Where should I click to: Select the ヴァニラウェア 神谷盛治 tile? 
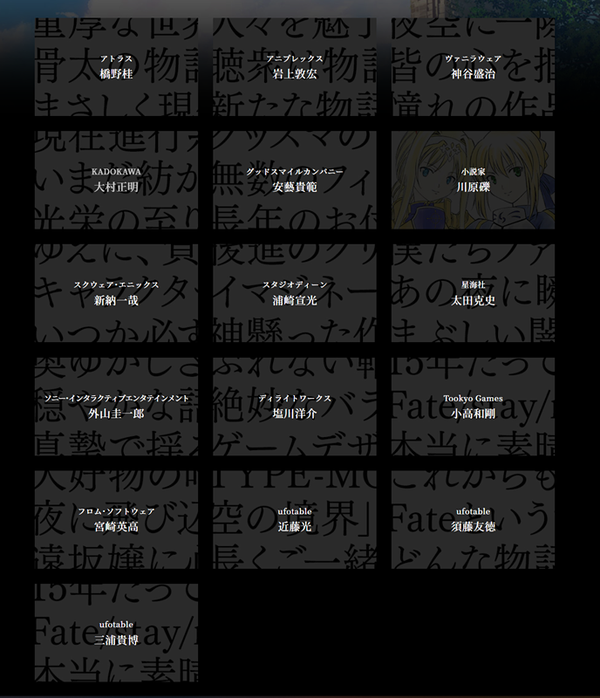coord(473,67)
